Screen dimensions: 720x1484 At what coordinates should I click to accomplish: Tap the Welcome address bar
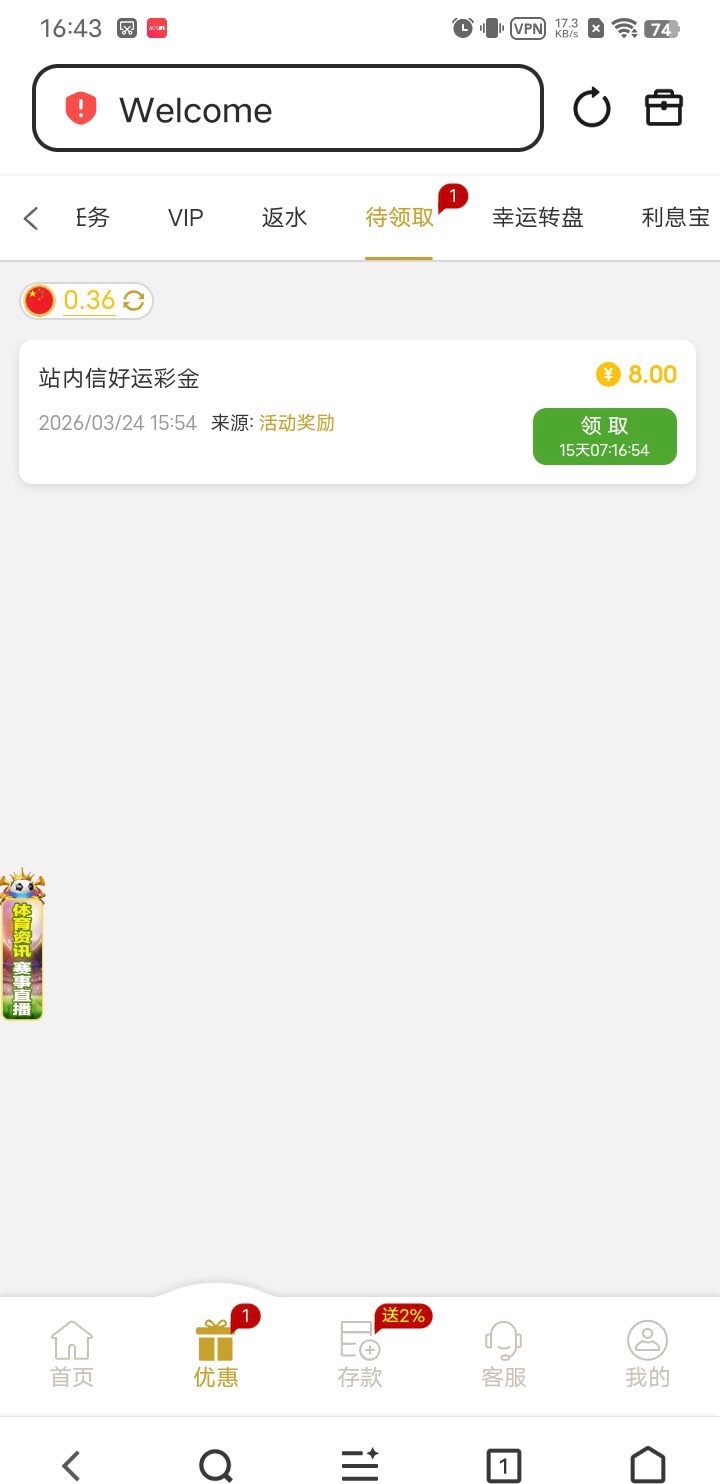coord(288,109)
